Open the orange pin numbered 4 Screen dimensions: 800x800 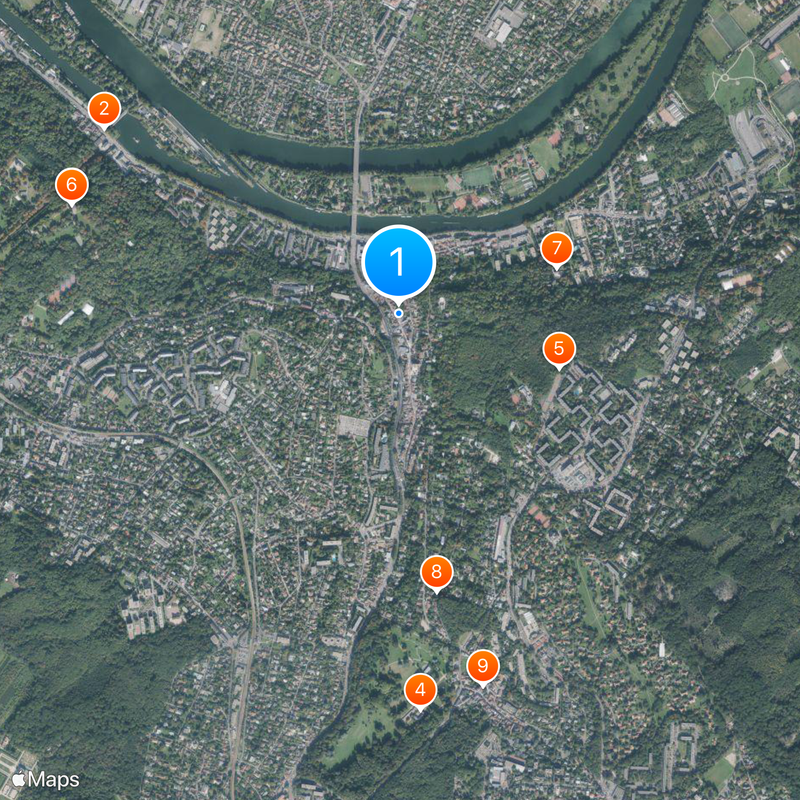point(420,689)
